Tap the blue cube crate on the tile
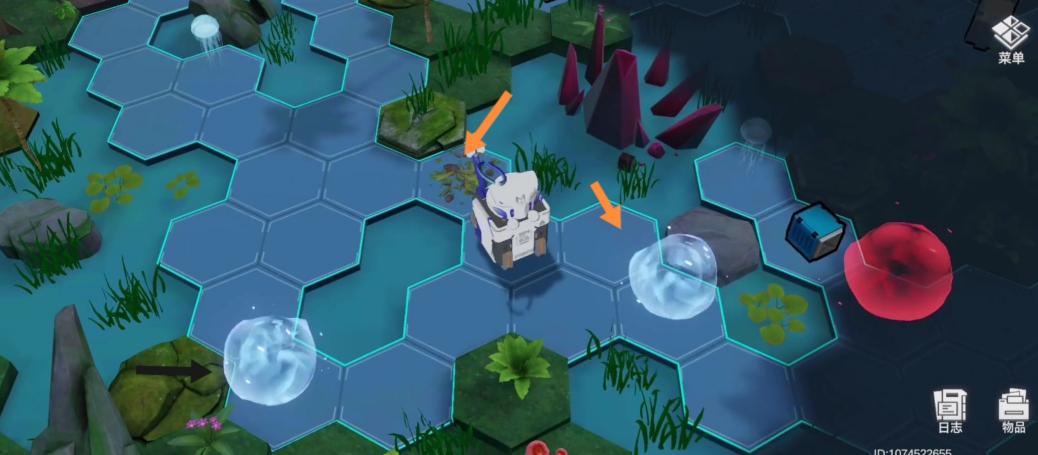The width and height of the screenshot is (1038, 455). pos(814,232)
